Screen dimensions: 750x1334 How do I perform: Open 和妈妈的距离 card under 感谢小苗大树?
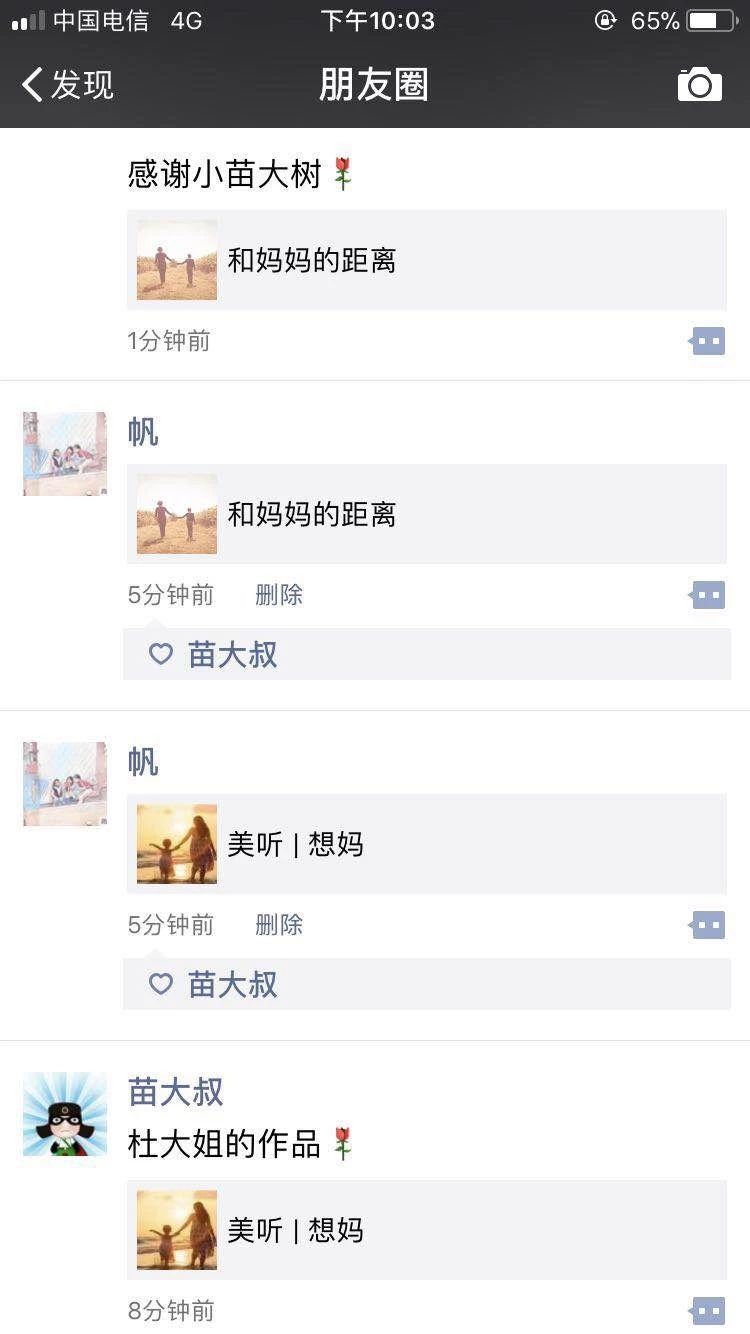[x=426, y=260]
